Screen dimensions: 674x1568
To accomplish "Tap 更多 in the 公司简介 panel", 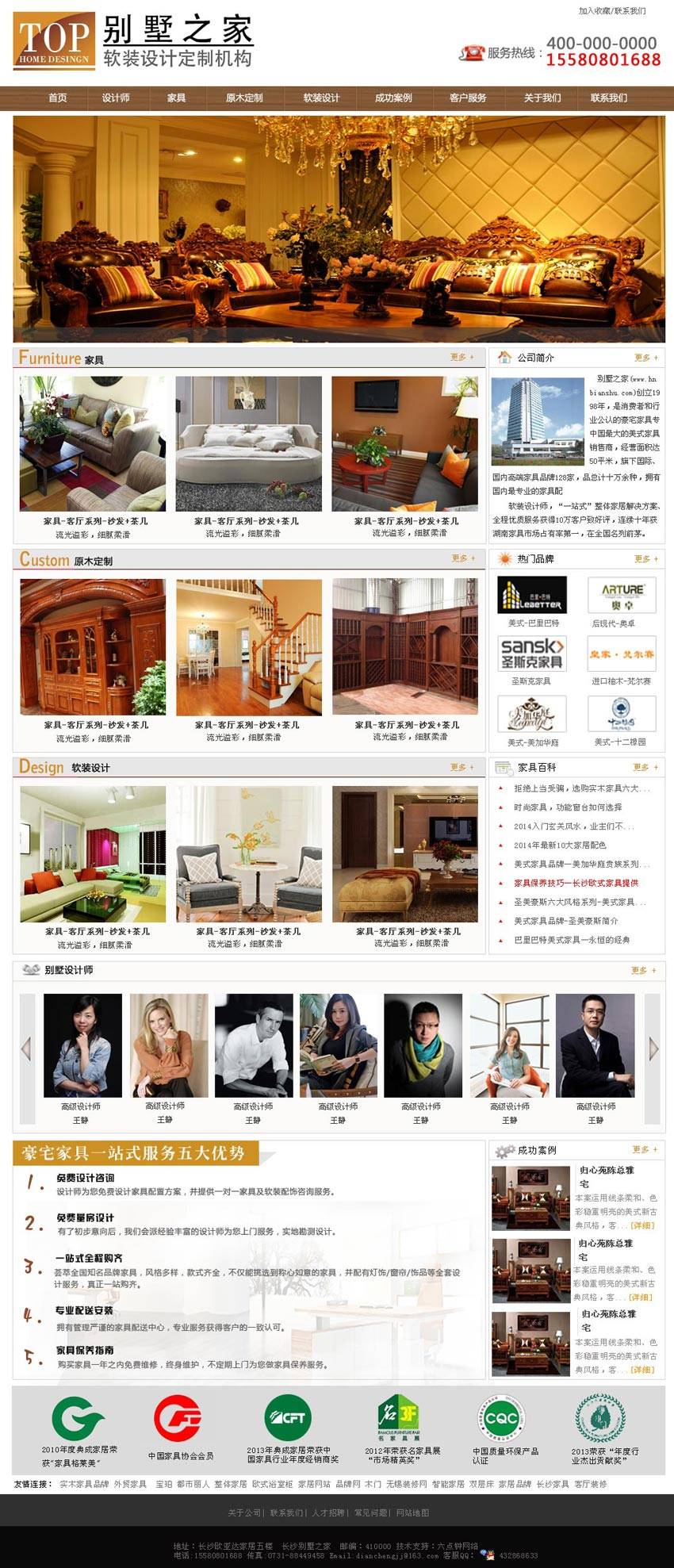I will (x=646, y=358).
